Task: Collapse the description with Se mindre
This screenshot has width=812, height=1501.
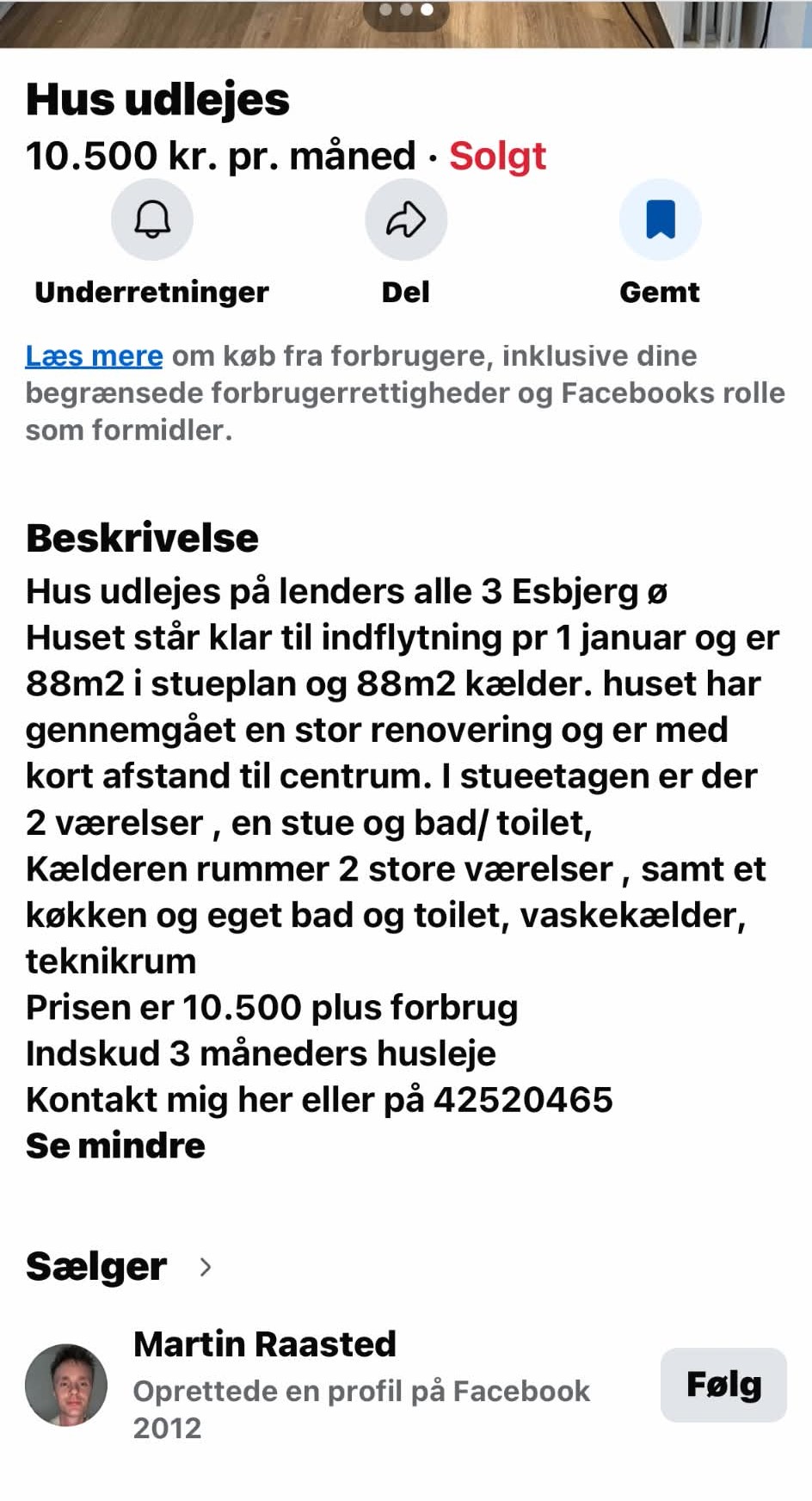Action: point(115,1146)
